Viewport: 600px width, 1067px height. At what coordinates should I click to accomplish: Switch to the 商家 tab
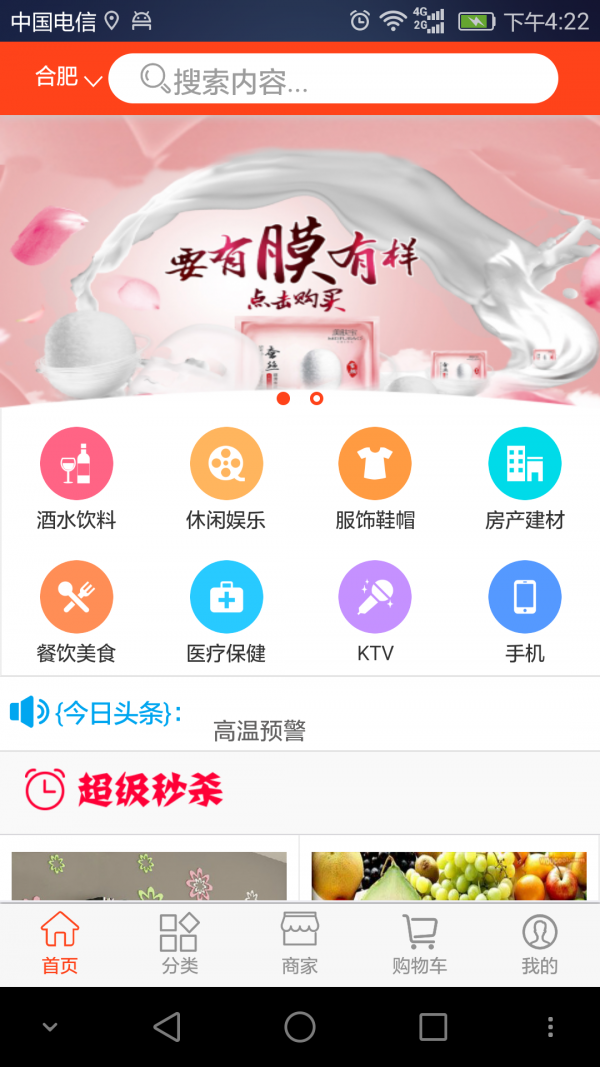coord(300,944)
